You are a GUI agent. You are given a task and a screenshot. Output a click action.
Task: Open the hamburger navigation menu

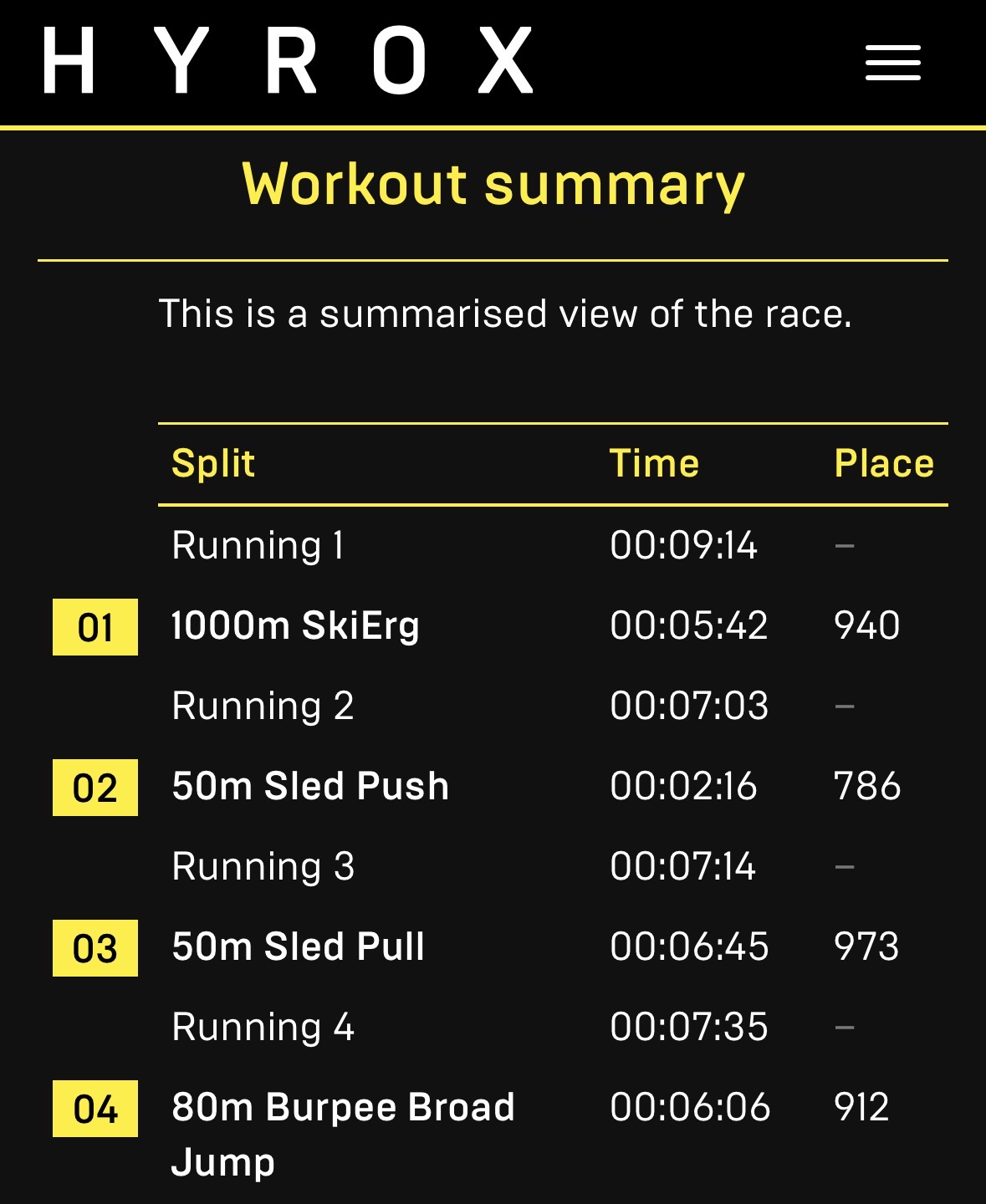point(892,63)
